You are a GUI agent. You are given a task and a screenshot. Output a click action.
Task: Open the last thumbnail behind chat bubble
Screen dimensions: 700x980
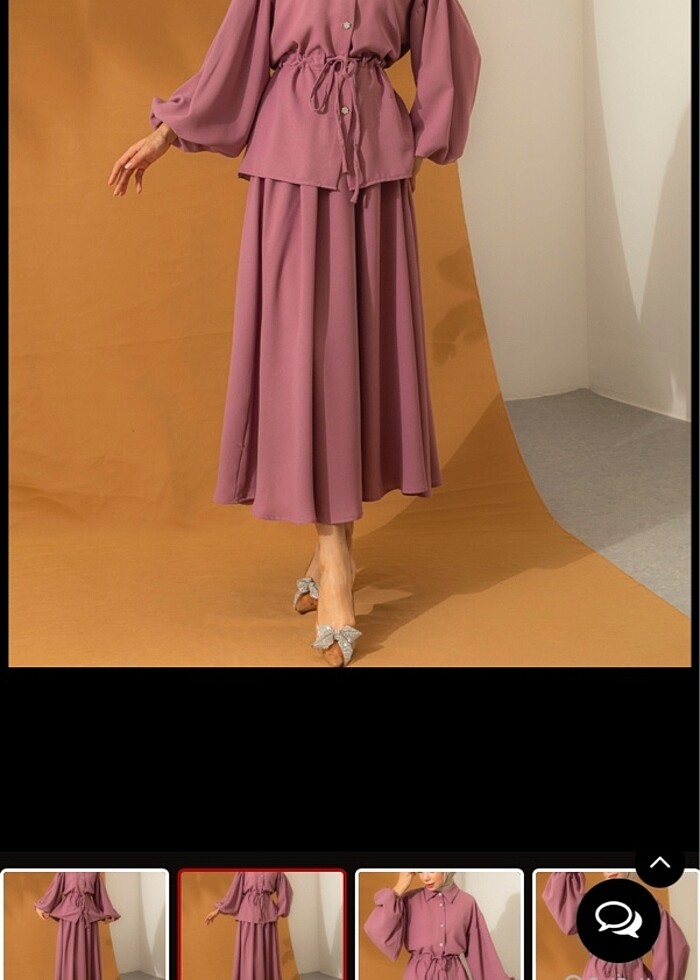tap(556, 930)
